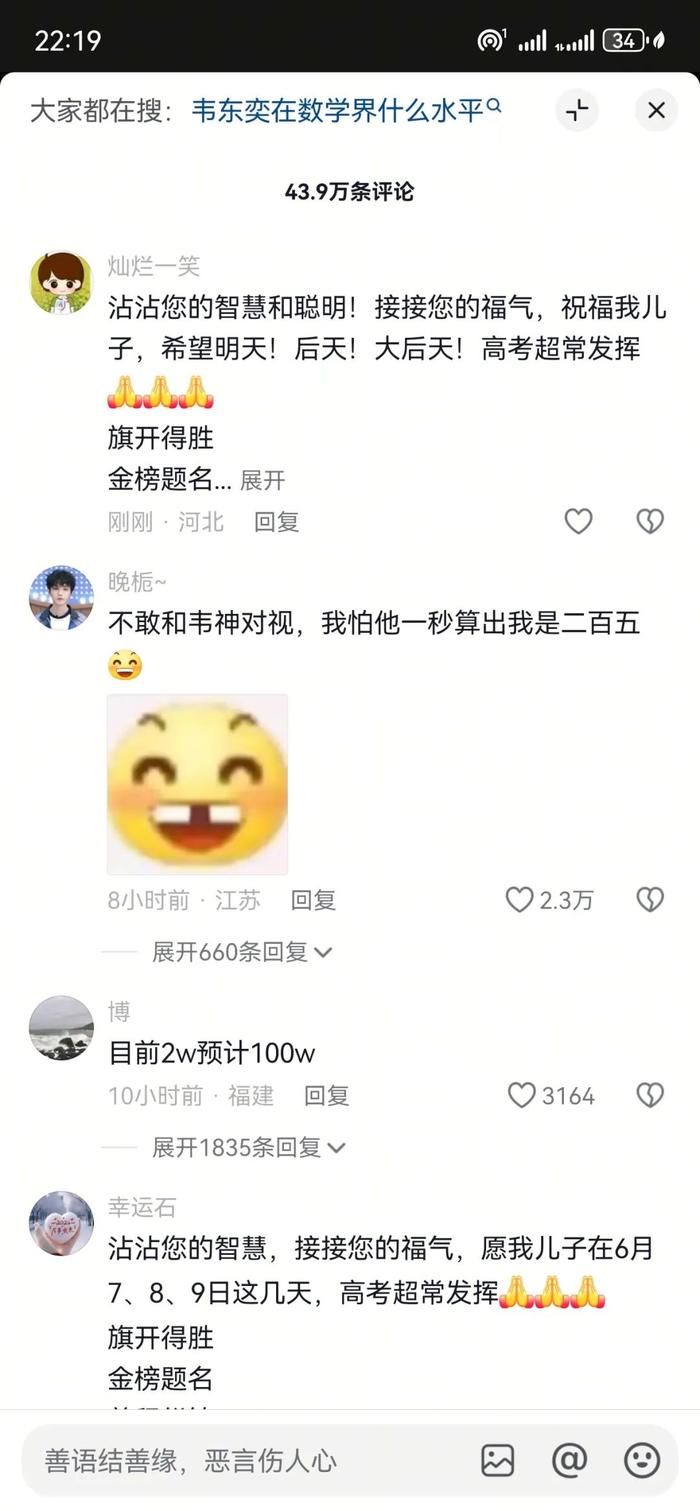Expand 灿烂一笑's truncated comment with 展开

(x=263, y=481)
